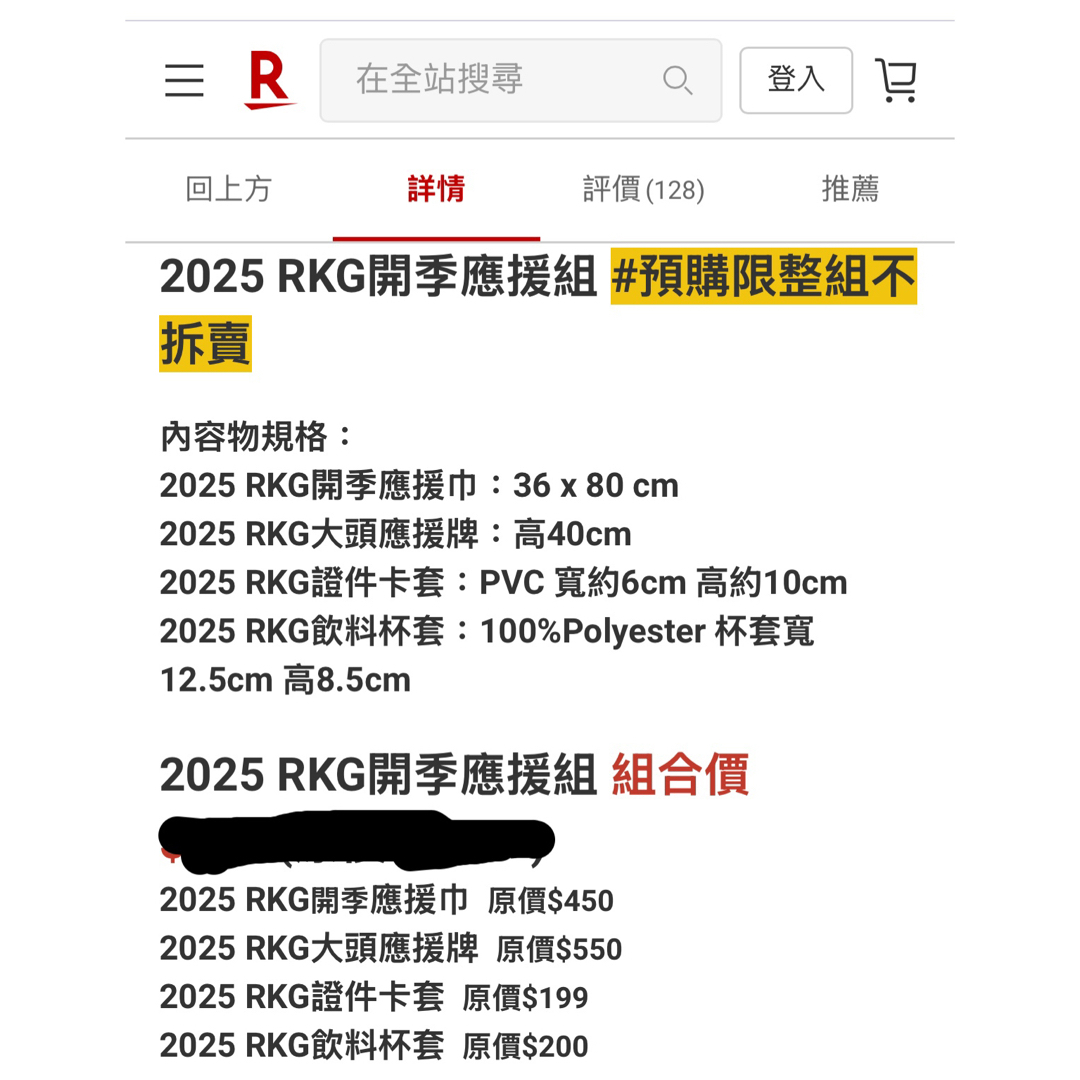Open the shopping cart

tap(897, 80)
